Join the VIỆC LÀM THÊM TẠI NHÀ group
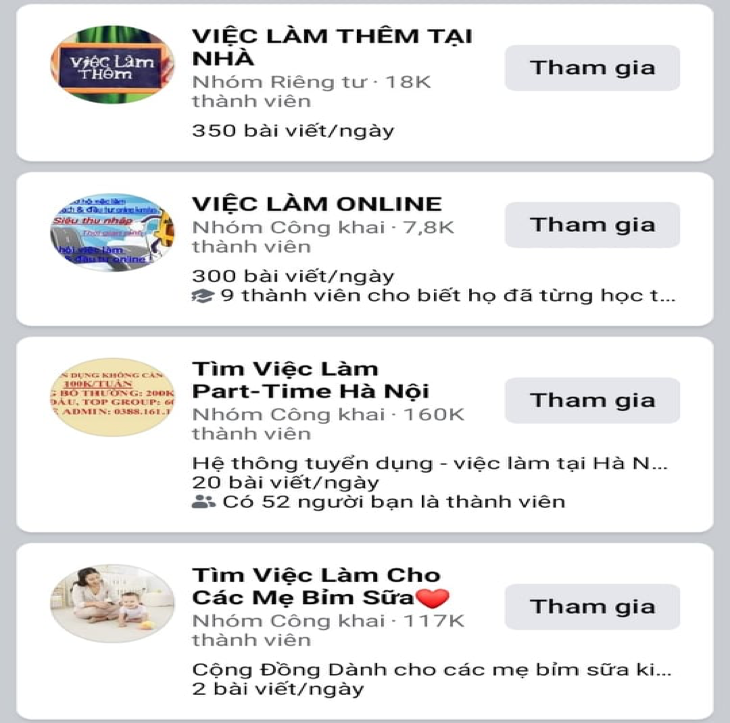This screenshot has width=730, height=723. pyautogui.click(x=592, y=68)
